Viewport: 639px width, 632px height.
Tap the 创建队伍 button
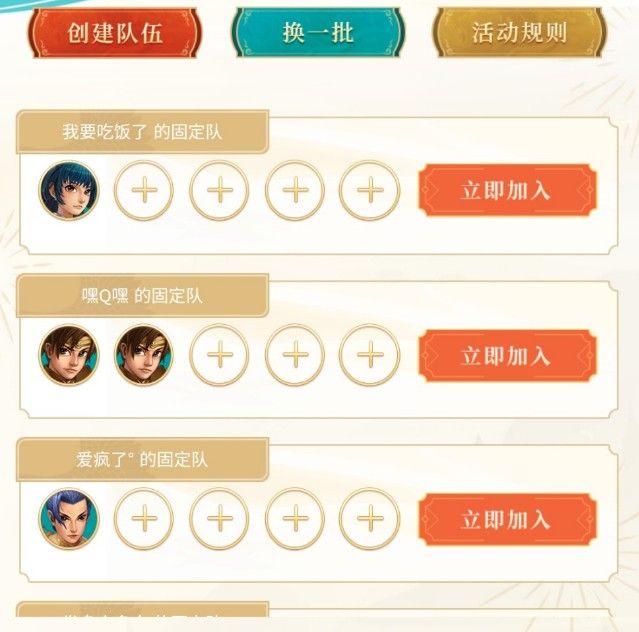point(115,32)
